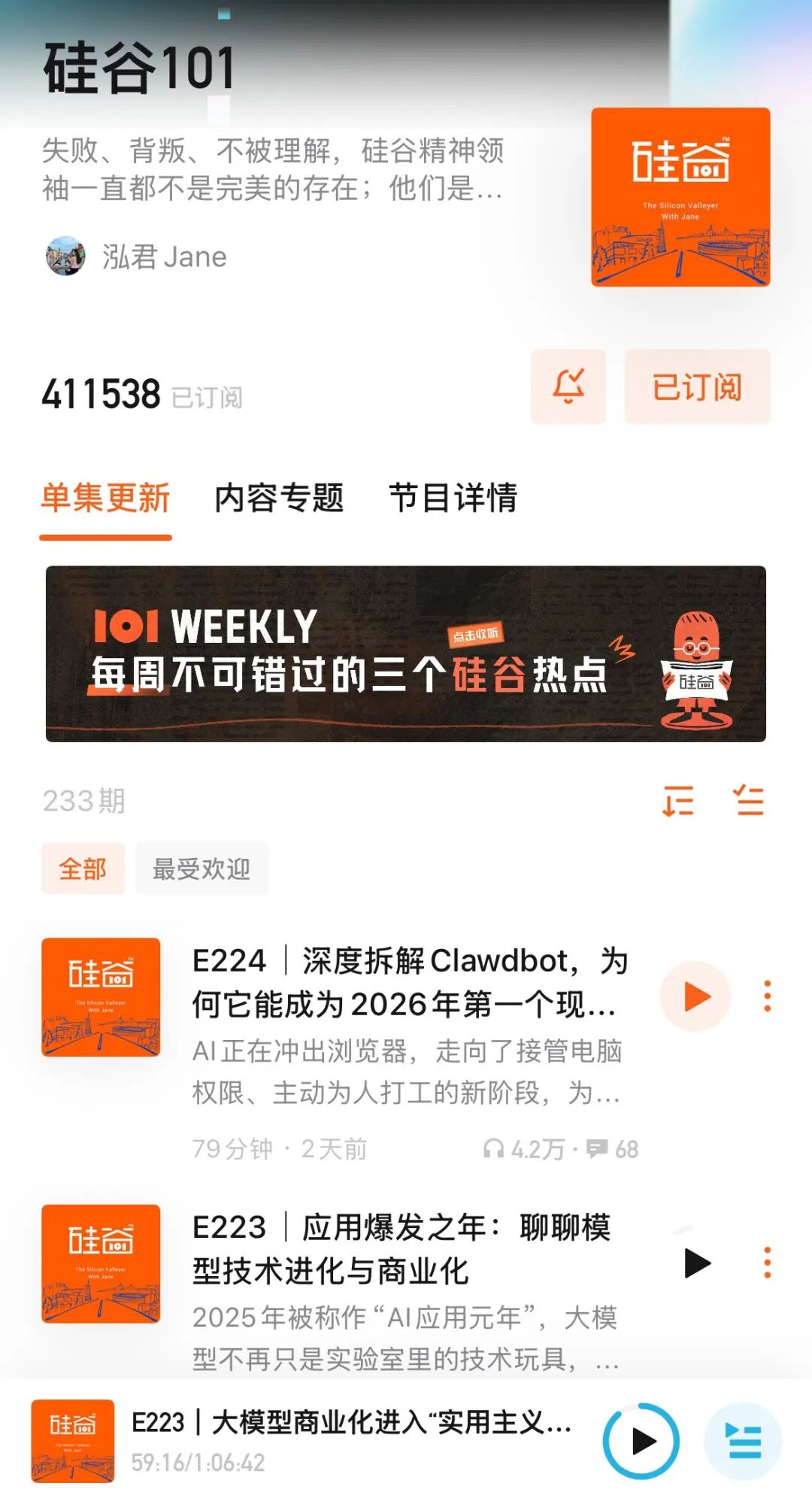Toggle subscription via the 已订阅 button
This screenshot has height=1501, width=812.
695,386
